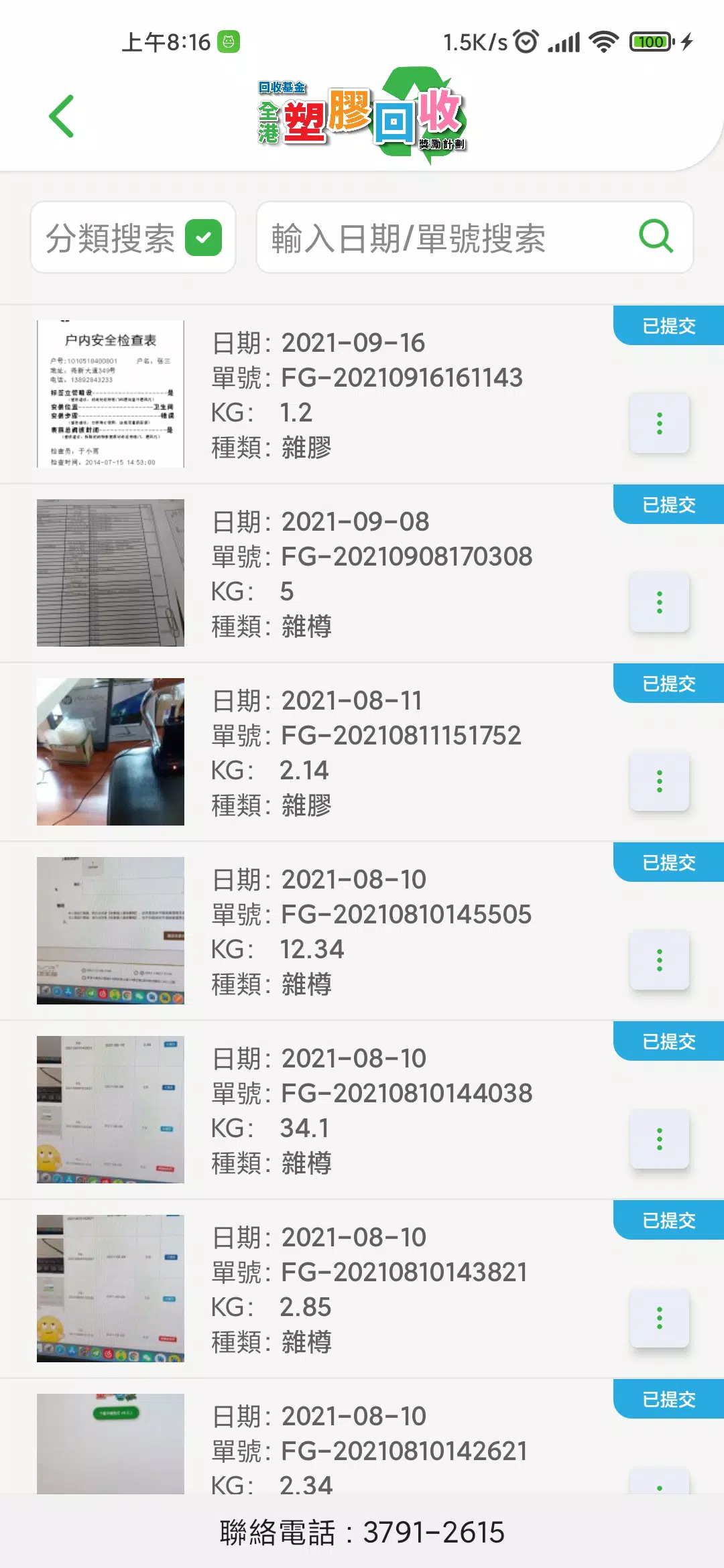The image size is (724, 1568).
Task: Open options menu for FG-20210810143821
Action: 659,1318
